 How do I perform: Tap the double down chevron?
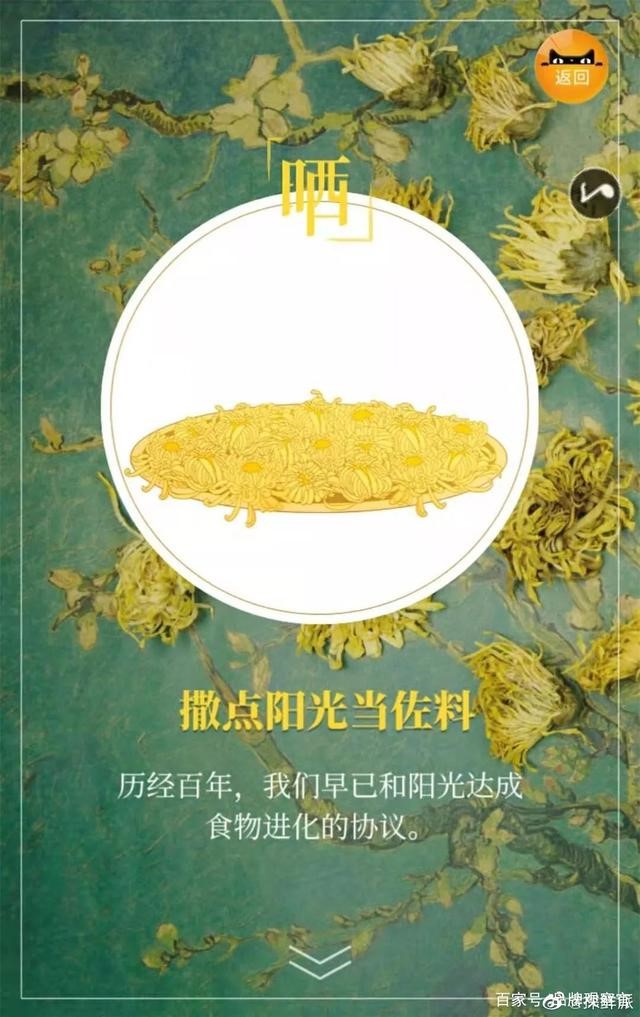320,962
